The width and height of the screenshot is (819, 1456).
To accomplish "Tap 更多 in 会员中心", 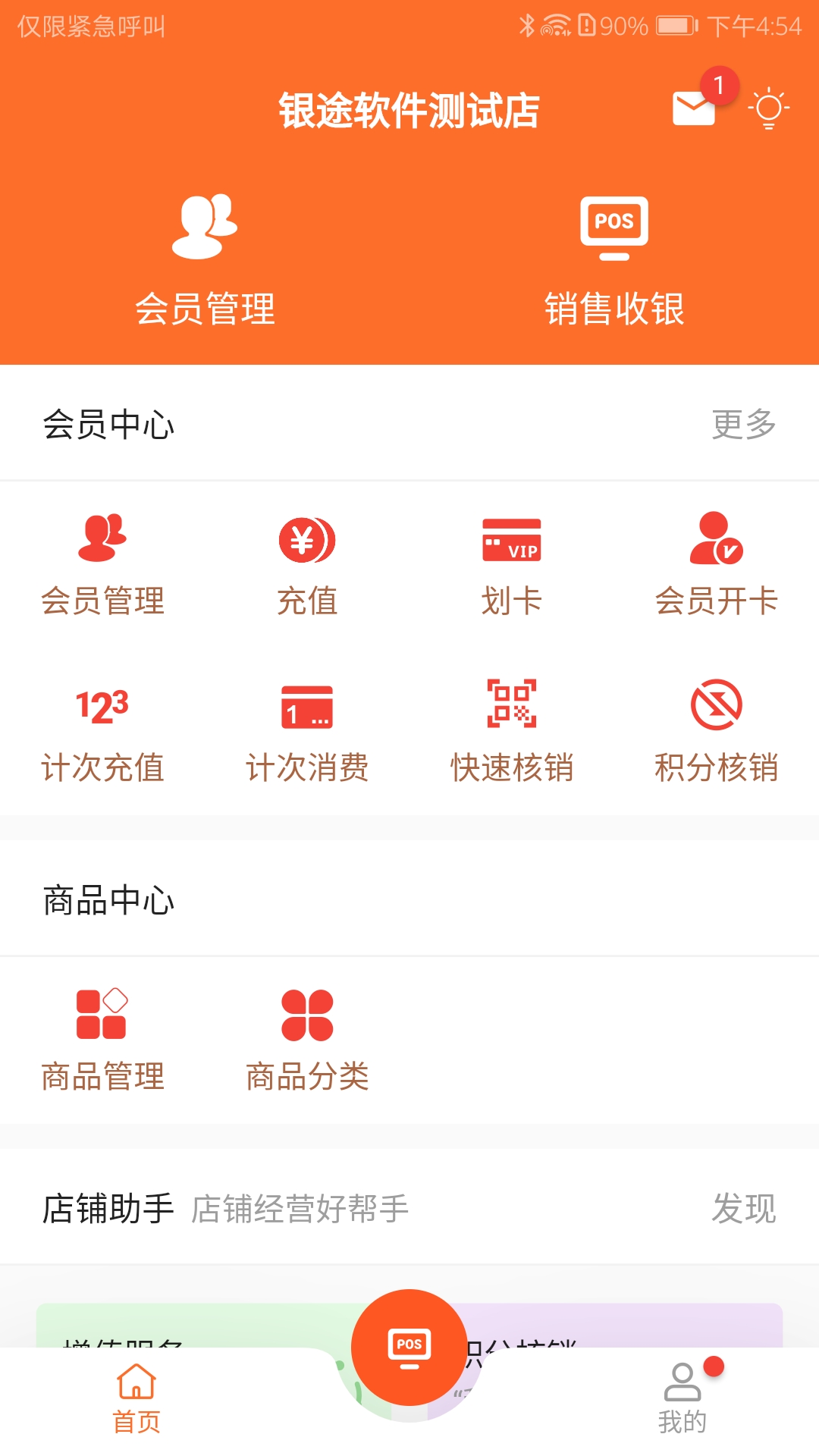I will pos(743,424).
